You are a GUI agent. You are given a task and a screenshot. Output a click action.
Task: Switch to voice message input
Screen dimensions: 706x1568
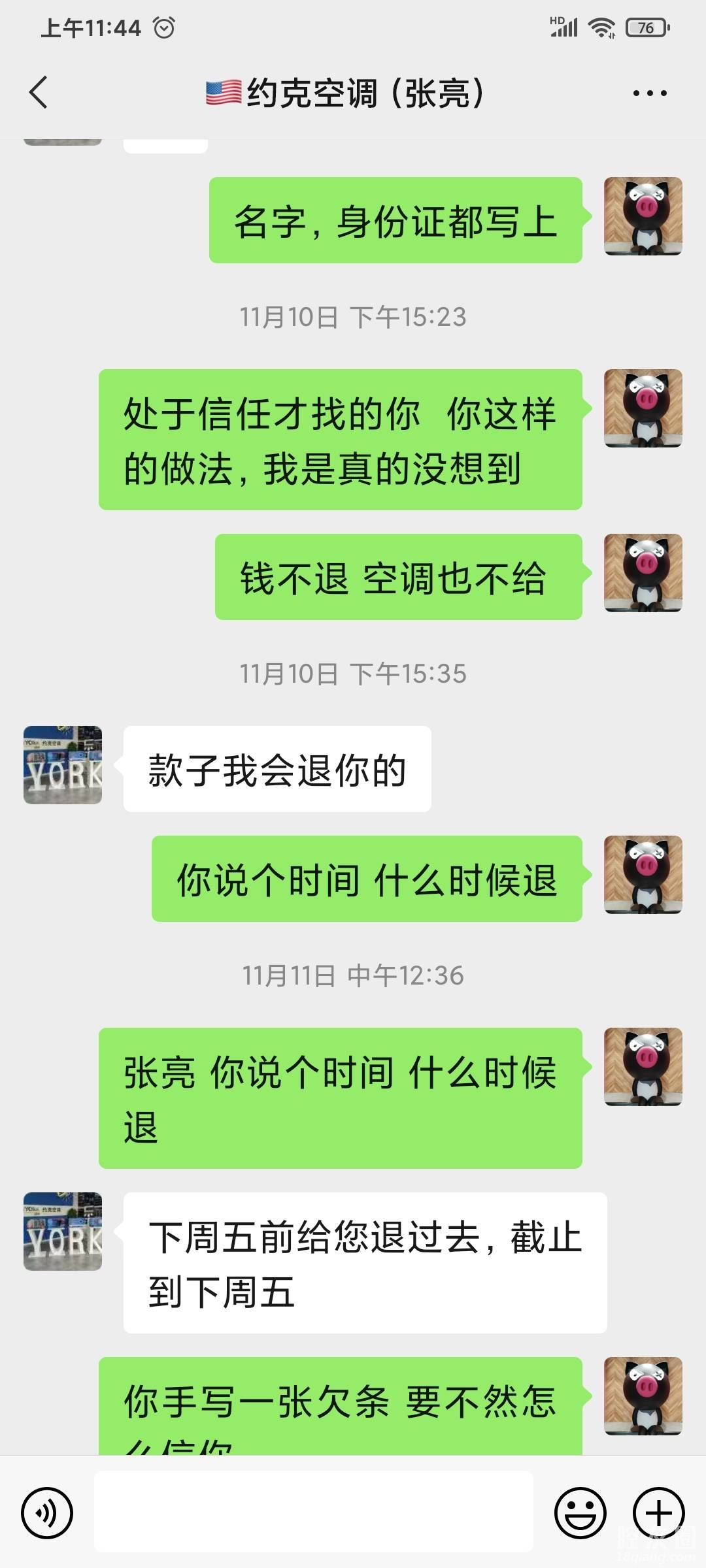[47, 1512]
